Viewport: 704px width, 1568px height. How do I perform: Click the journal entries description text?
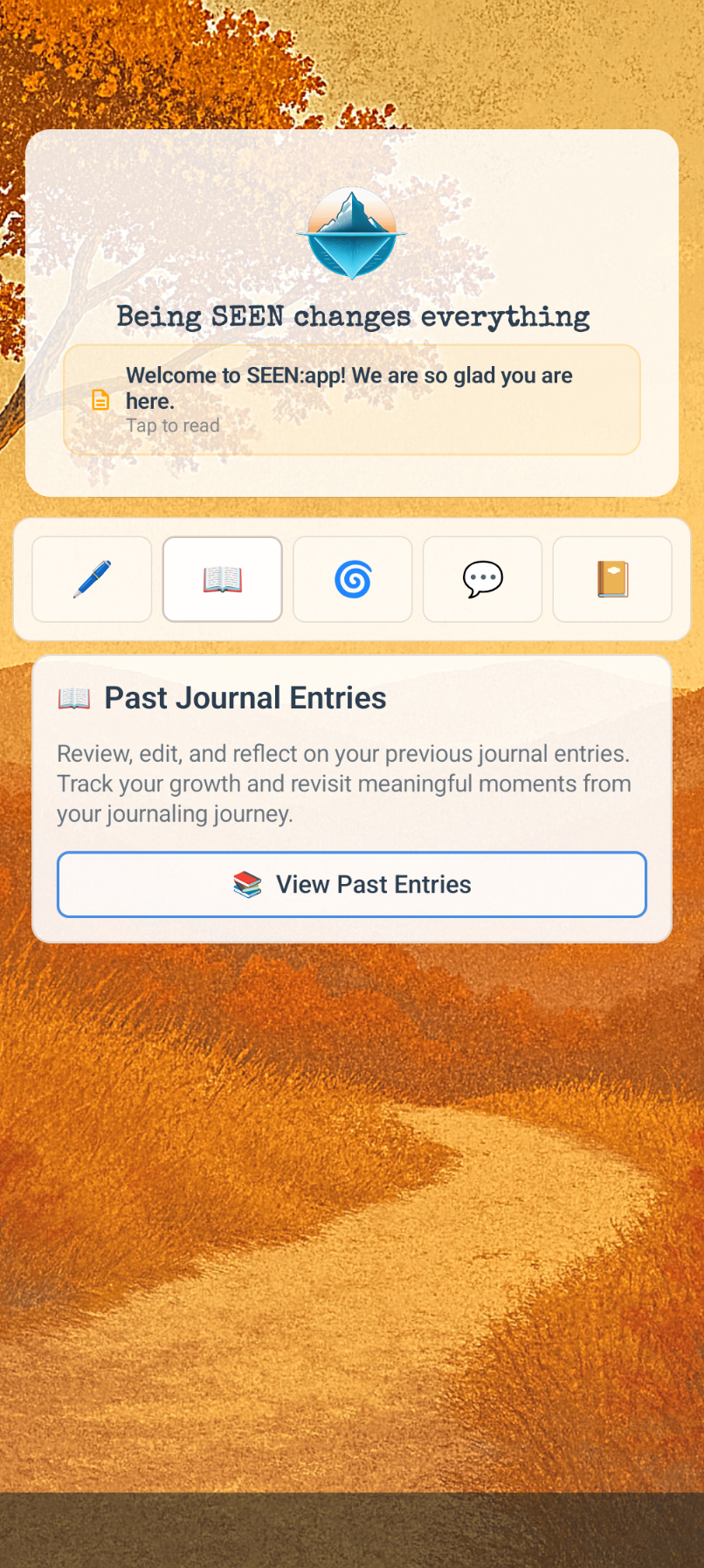tap(344, 783)
